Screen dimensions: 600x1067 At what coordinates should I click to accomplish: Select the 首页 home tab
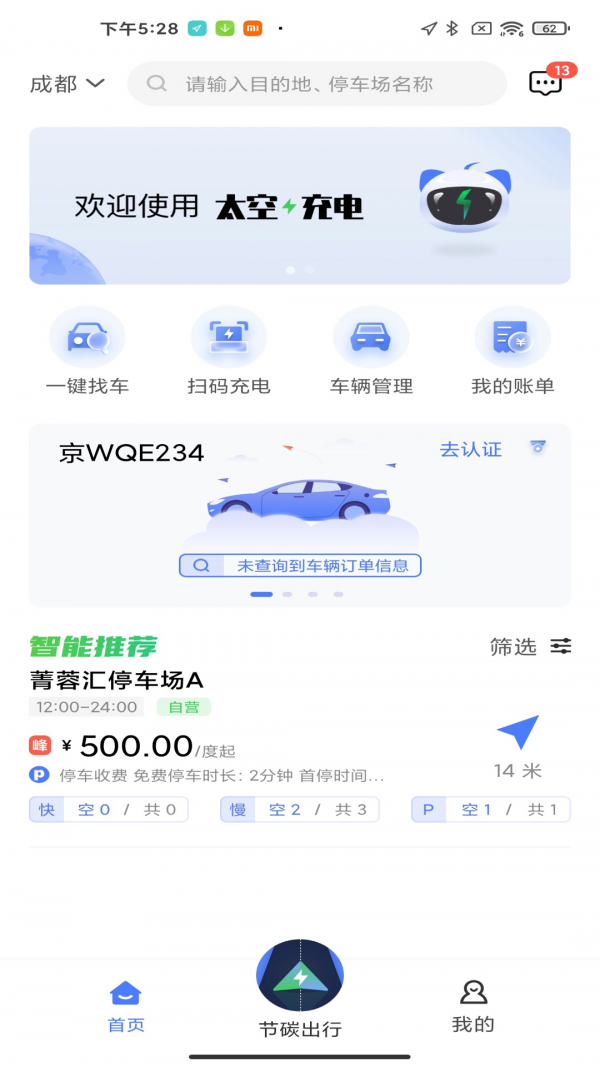[x=126, y=1005]
